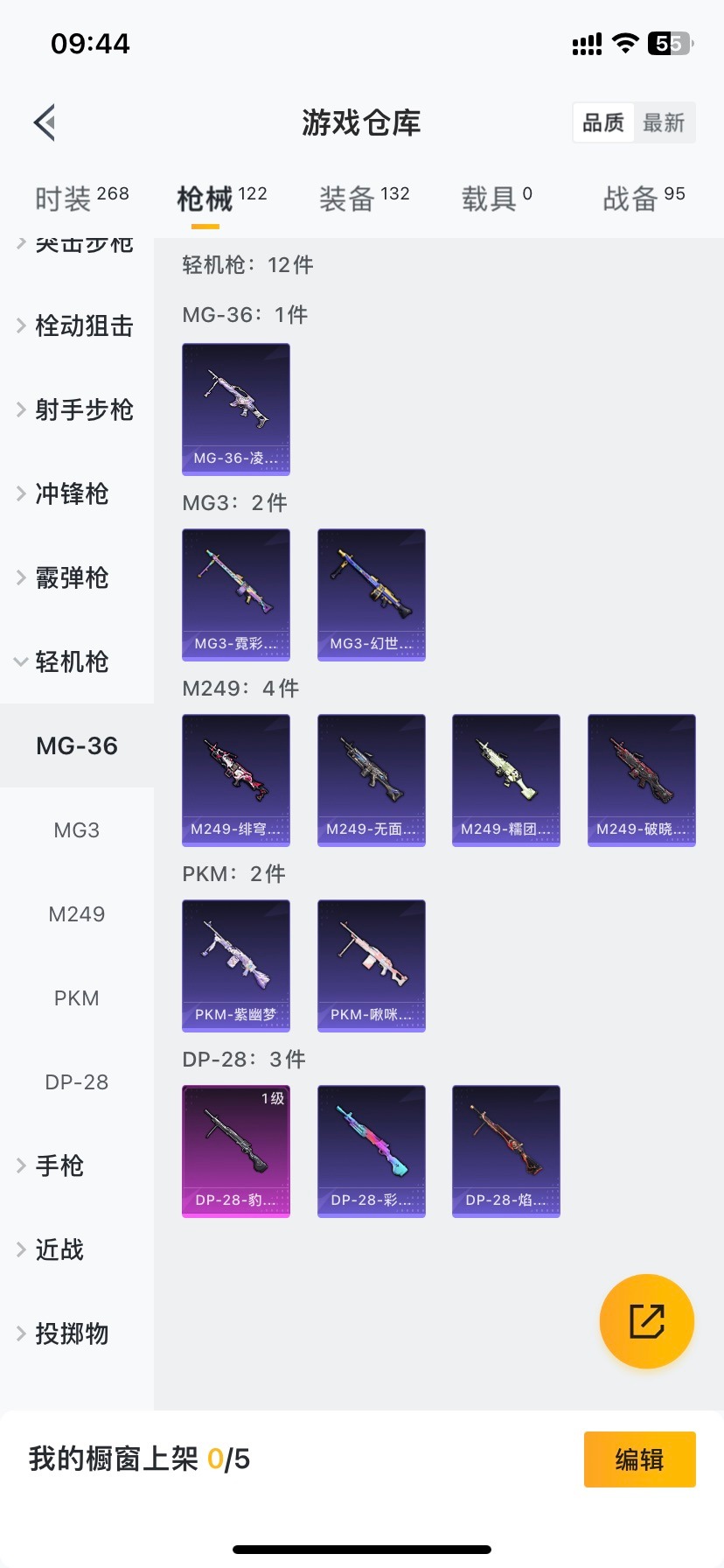The image size is (724, 1568).
Task: Open the 载具 tab
Action: click(496, 199)
